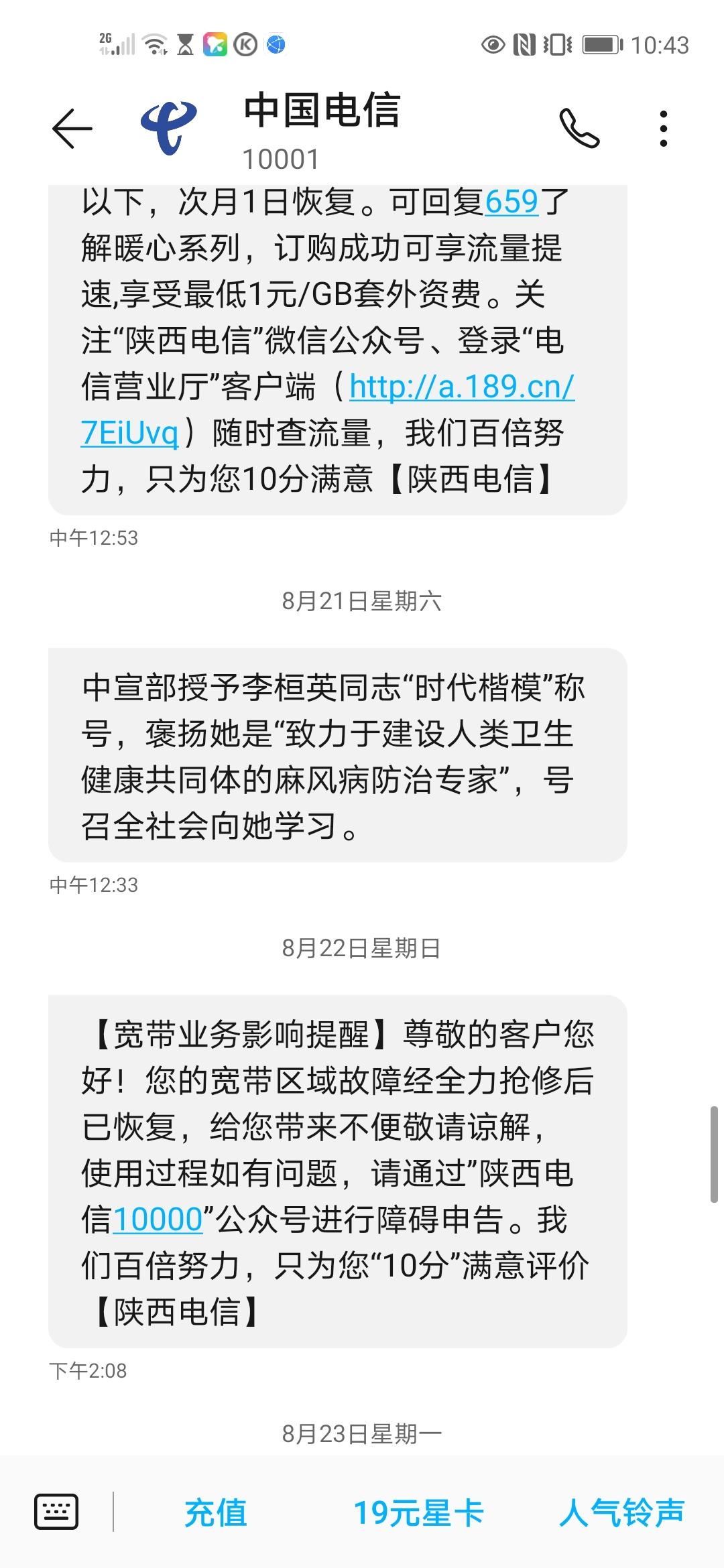Tap the 659 reply code link
Viewport: 724px width, 1568px height.
tap(511, 202)
